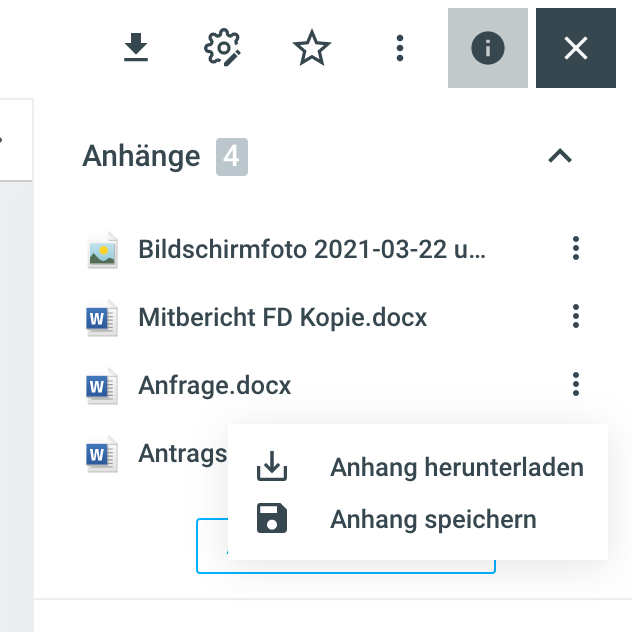Open options for Mitbericht FD Kopie.docx

point(575,317)
